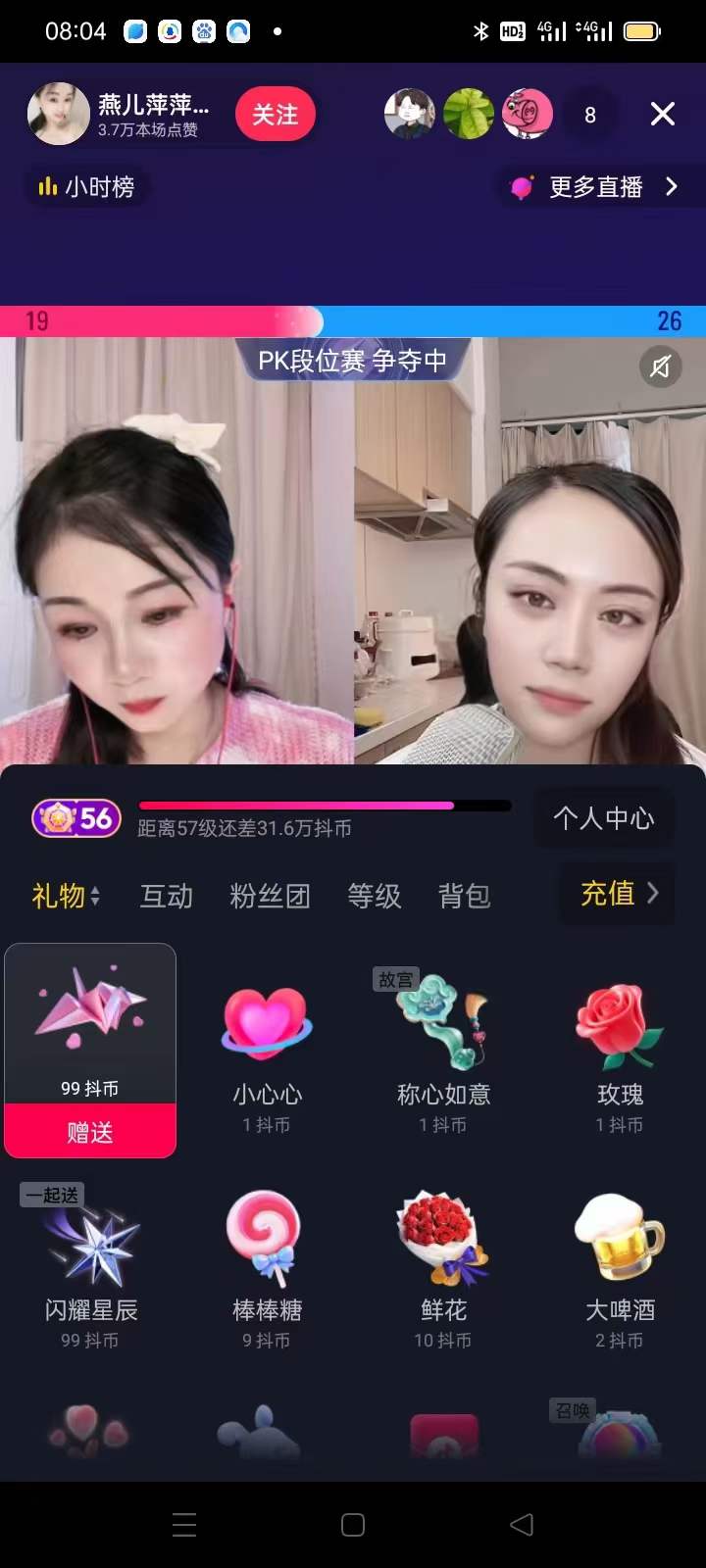Screen dimensions: 706x1568
Task: Send the selected gift with 赠送
Action: (x=90, y=1132)
